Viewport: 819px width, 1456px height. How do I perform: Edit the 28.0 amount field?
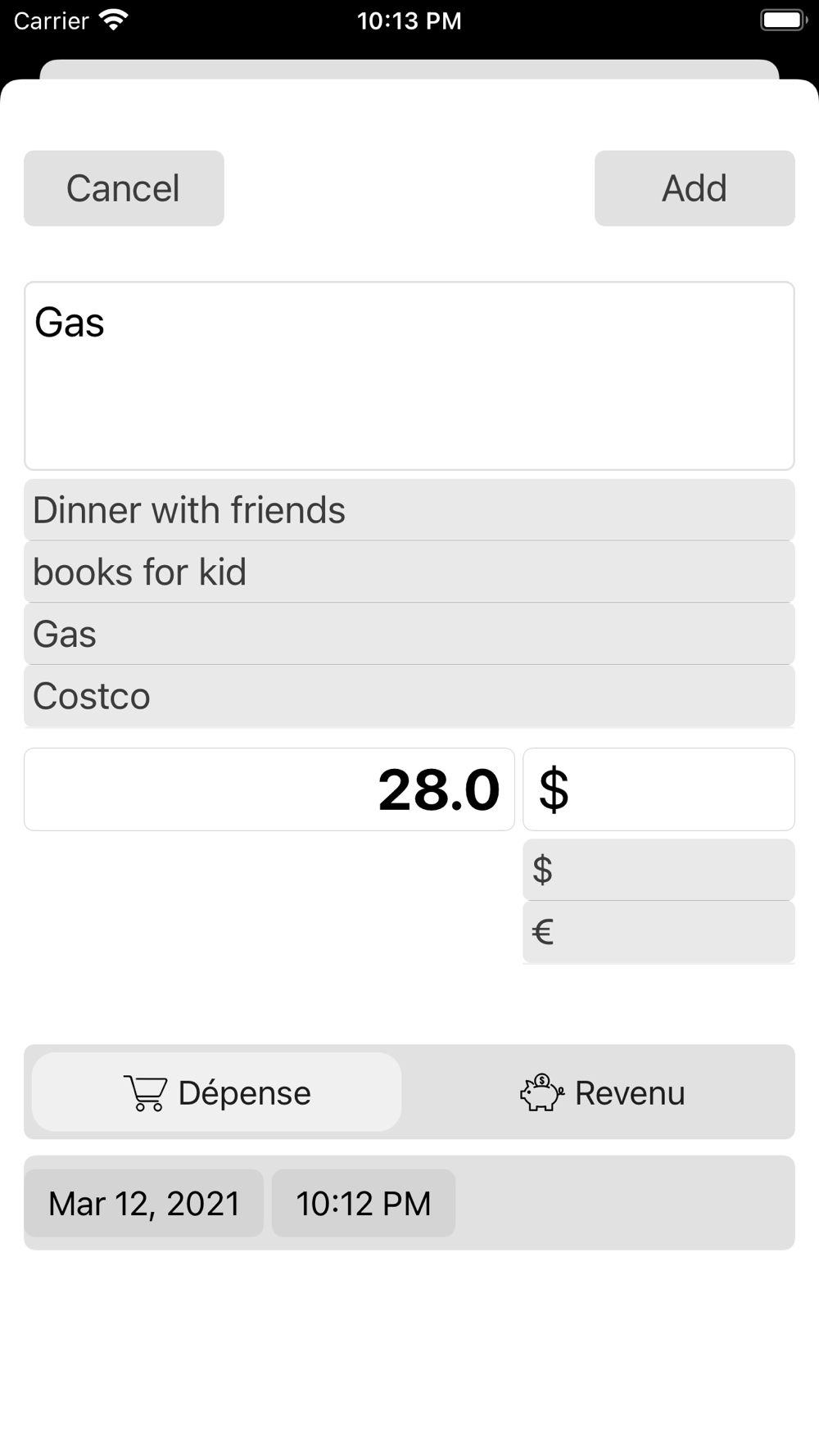click(x=269, y=789)
